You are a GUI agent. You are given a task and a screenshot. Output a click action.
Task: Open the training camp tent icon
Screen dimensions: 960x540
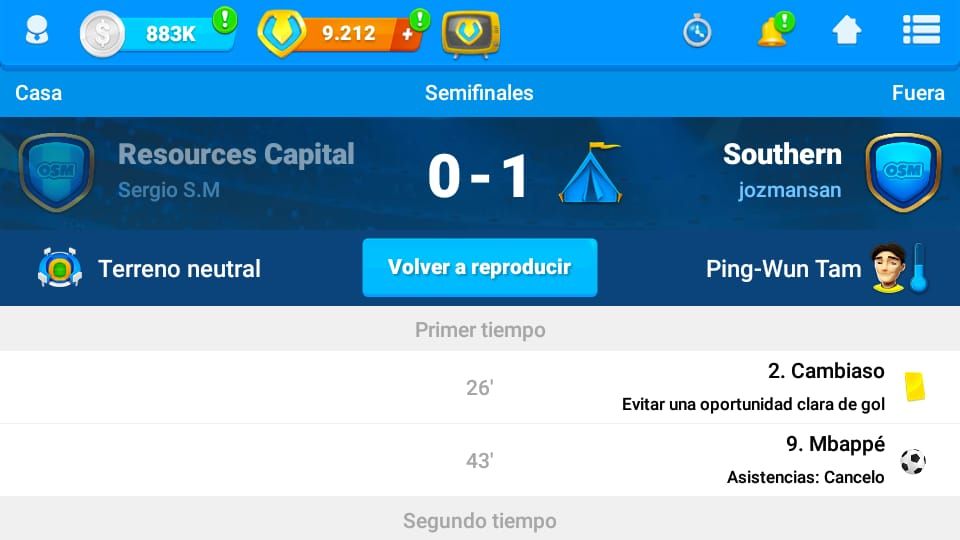point(590,173)
